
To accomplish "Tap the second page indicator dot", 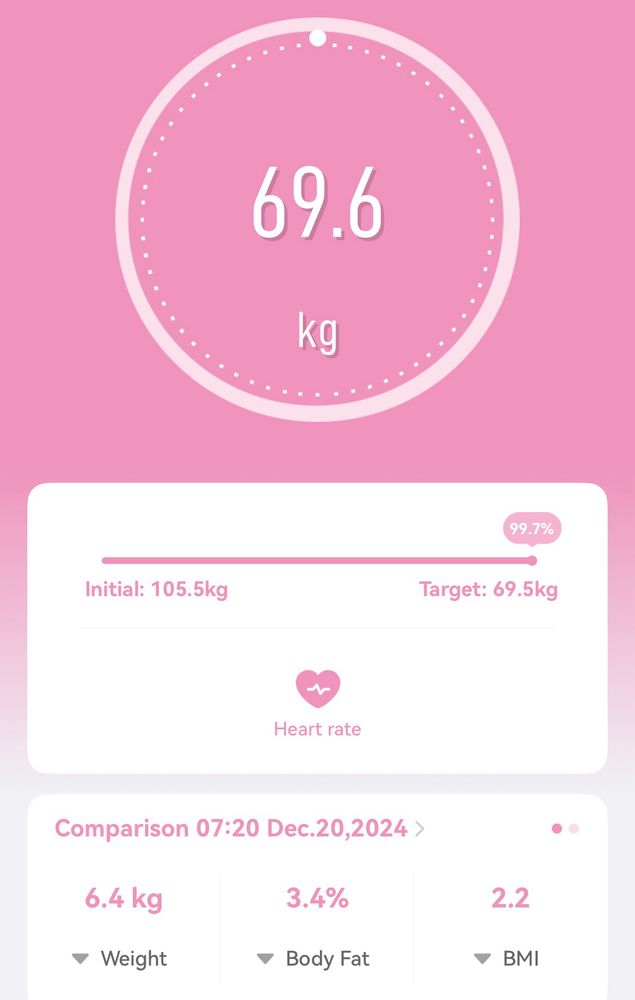I will pyautogui.click(x=574, y=828).
